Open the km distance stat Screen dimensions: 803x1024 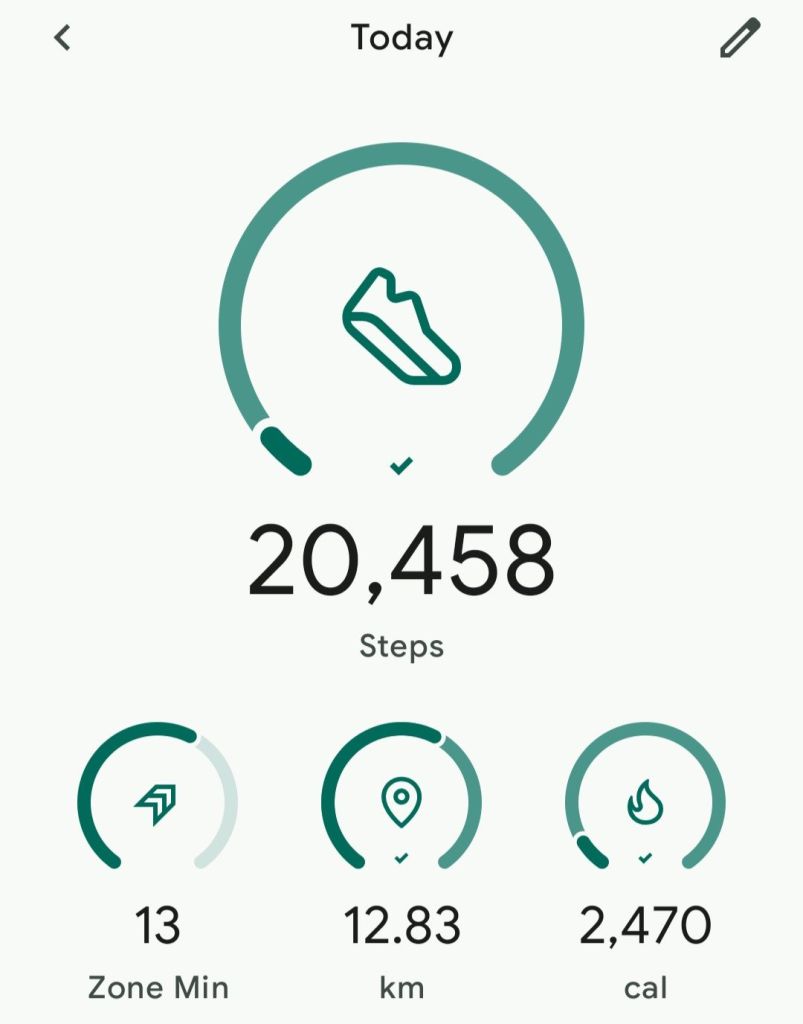[x=401, y=802]
